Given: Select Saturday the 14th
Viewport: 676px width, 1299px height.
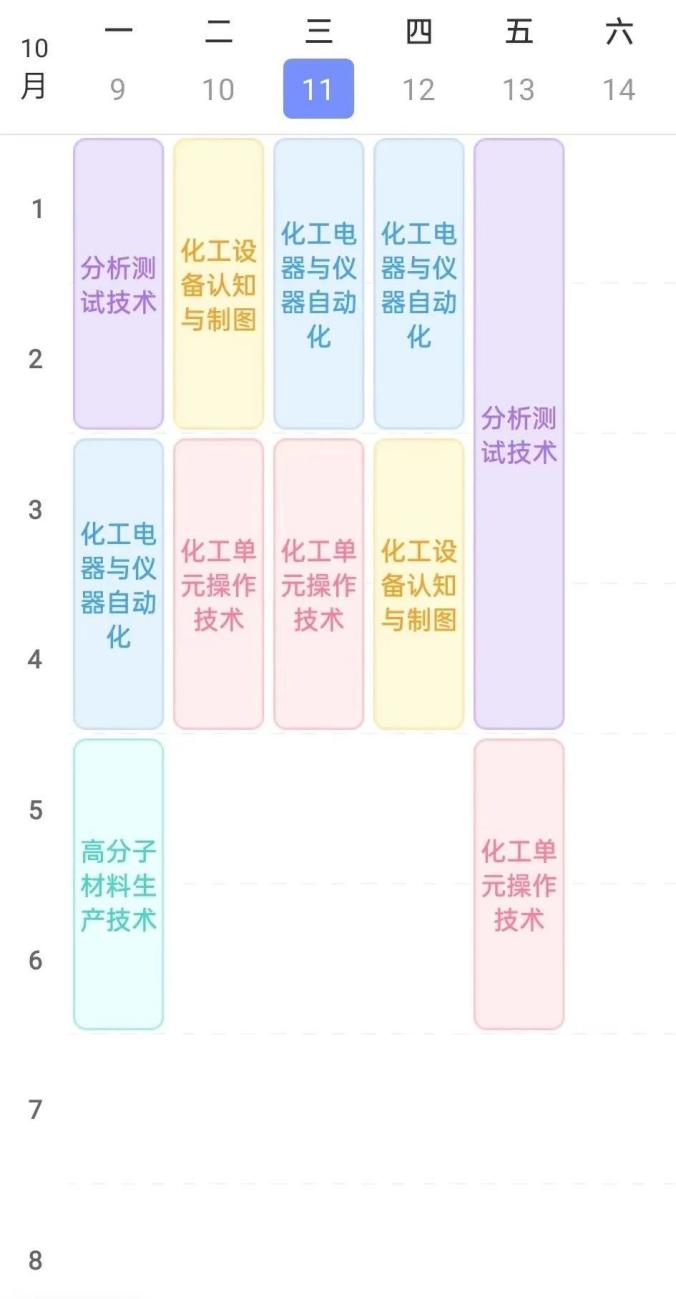Looking at the screenshot, I should point(618,89).
